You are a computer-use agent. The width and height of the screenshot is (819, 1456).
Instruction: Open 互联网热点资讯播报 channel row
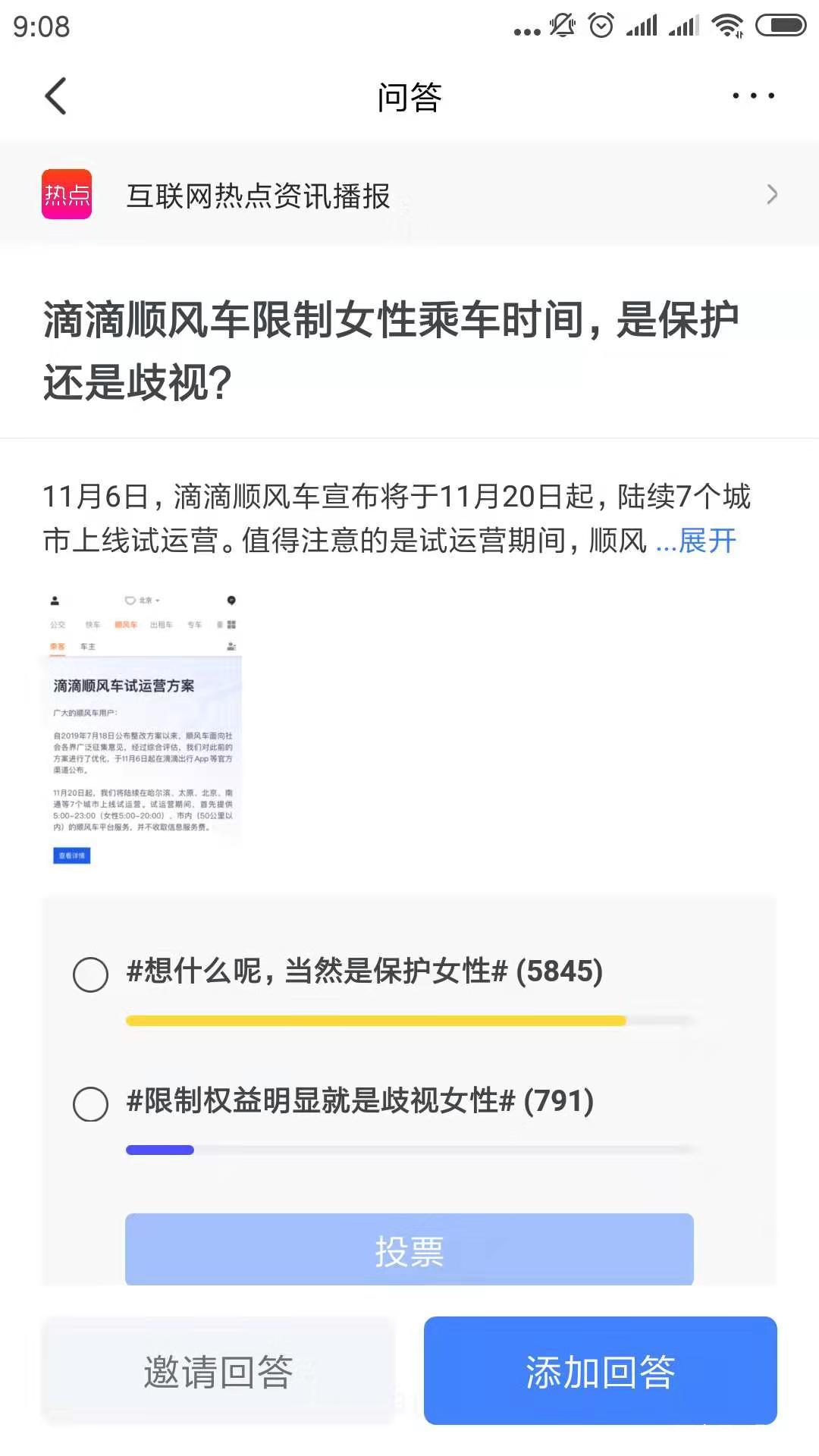(409, 194)
